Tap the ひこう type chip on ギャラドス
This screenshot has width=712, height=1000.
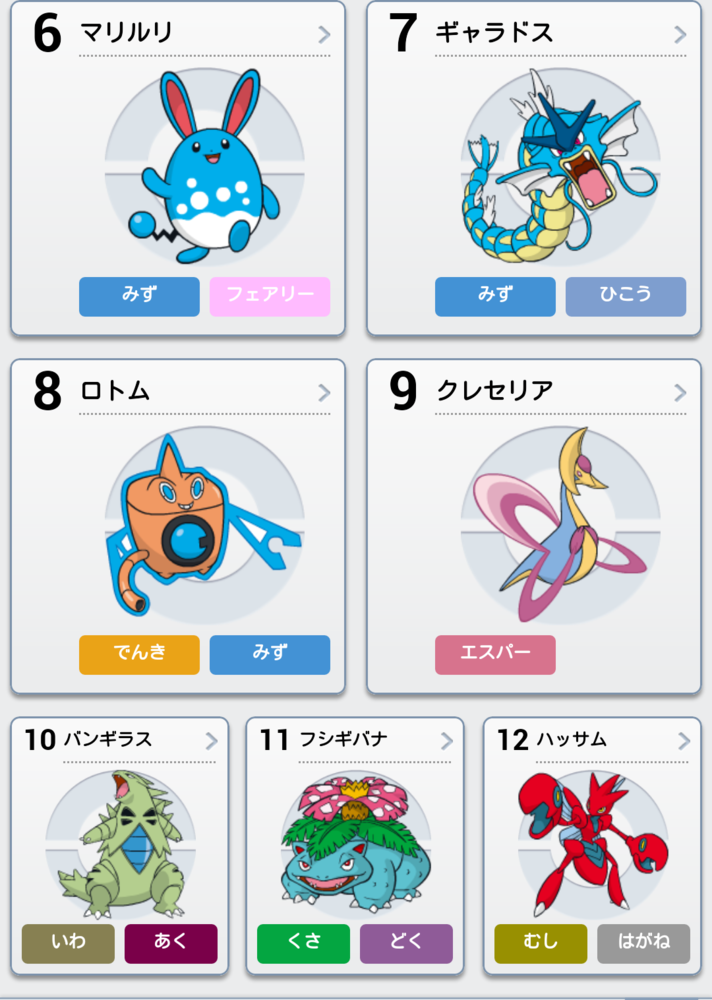point(625,296)
